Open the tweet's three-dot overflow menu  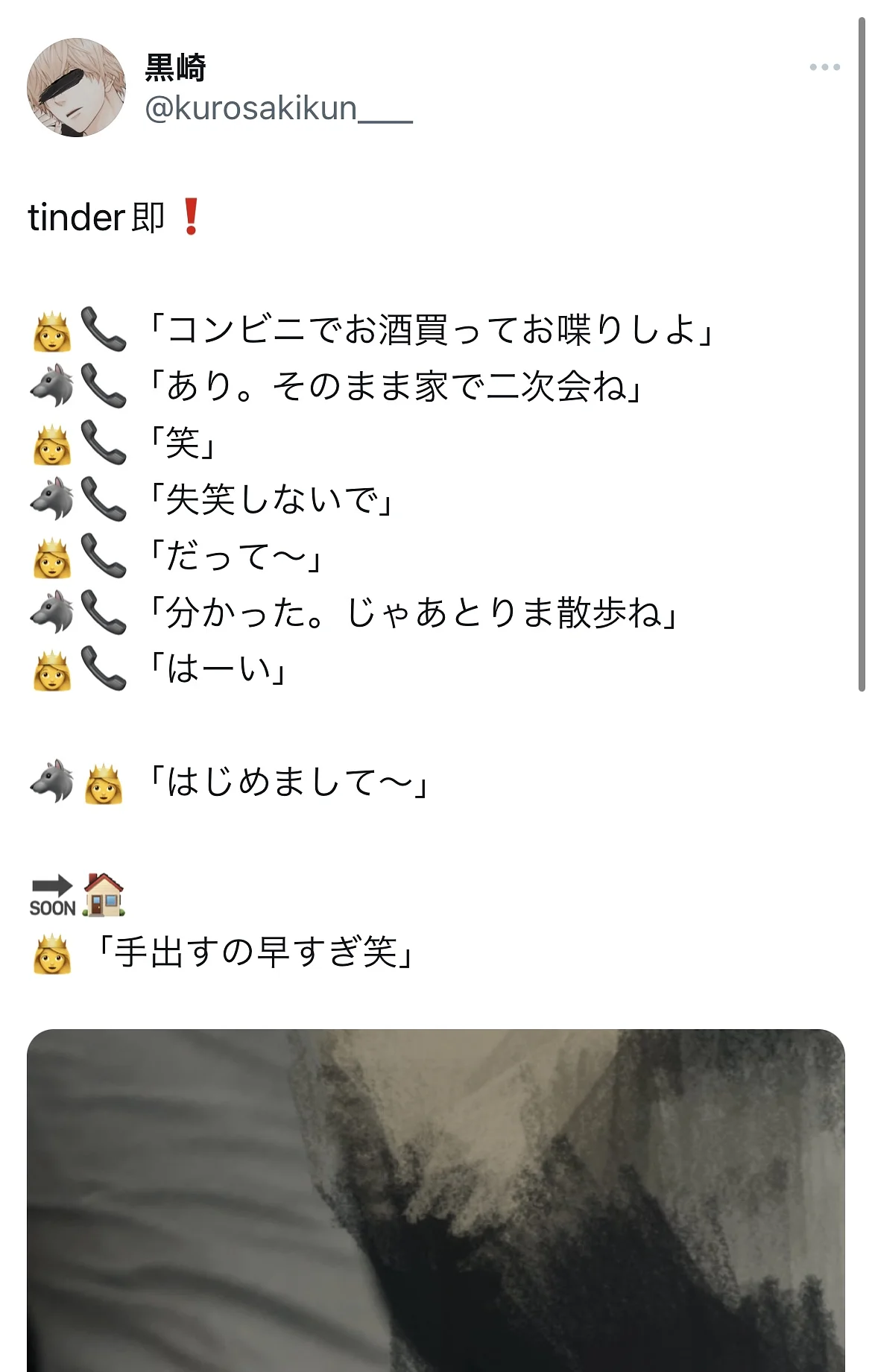[x=824, y=67]
